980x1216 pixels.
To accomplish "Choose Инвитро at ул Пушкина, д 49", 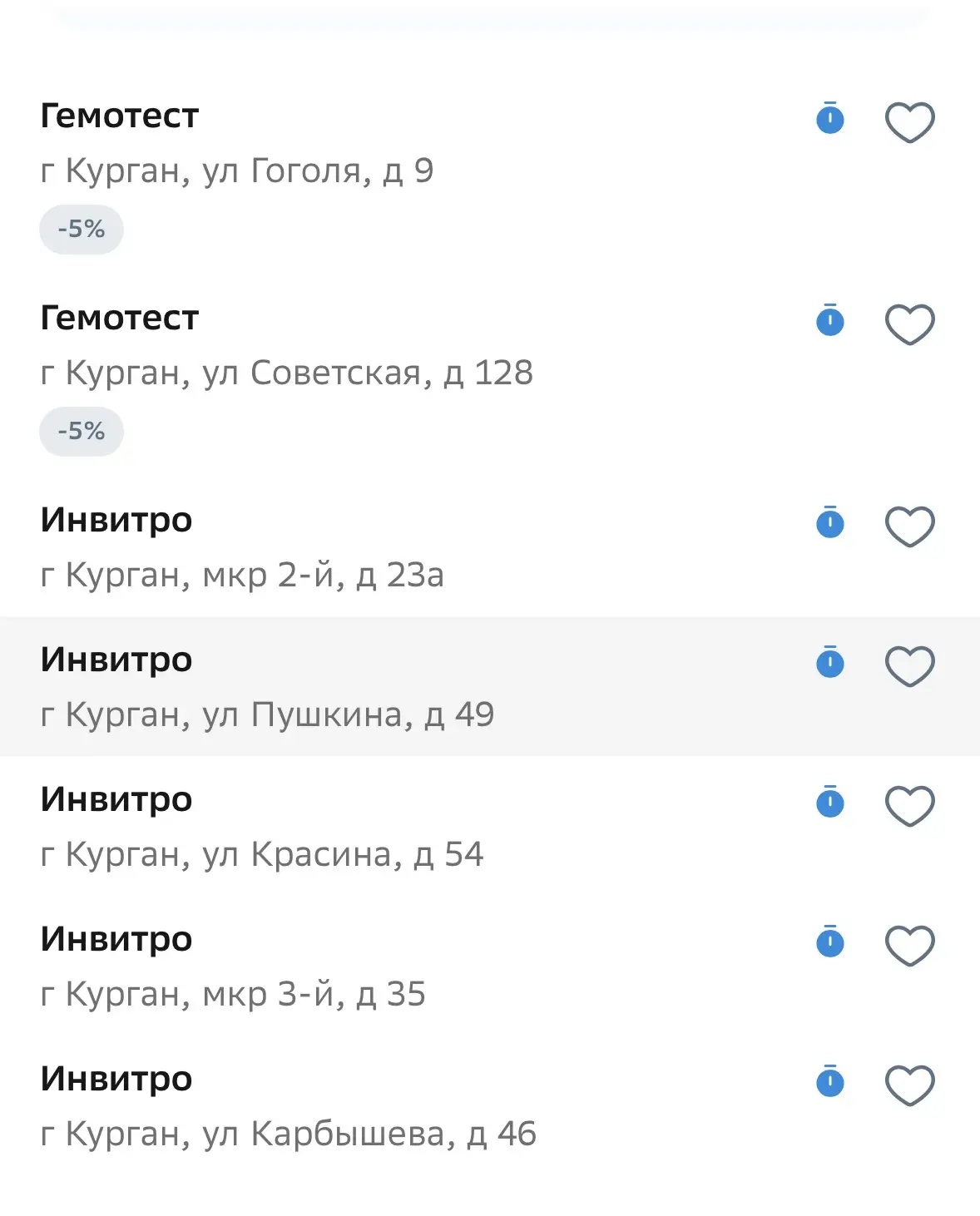I will 490,686.
